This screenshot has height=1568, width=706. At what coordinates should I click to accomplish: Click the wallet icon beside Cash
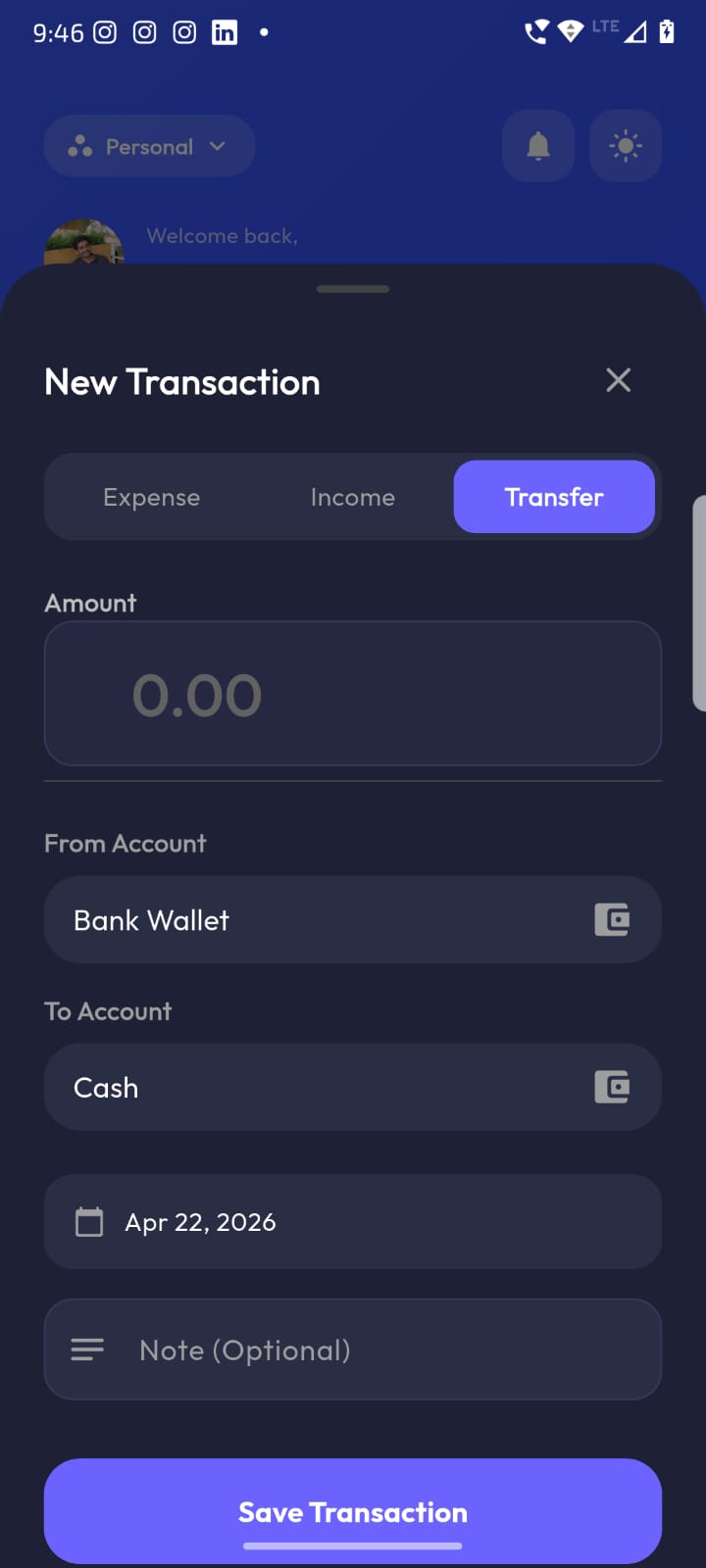pos(613,1086)
